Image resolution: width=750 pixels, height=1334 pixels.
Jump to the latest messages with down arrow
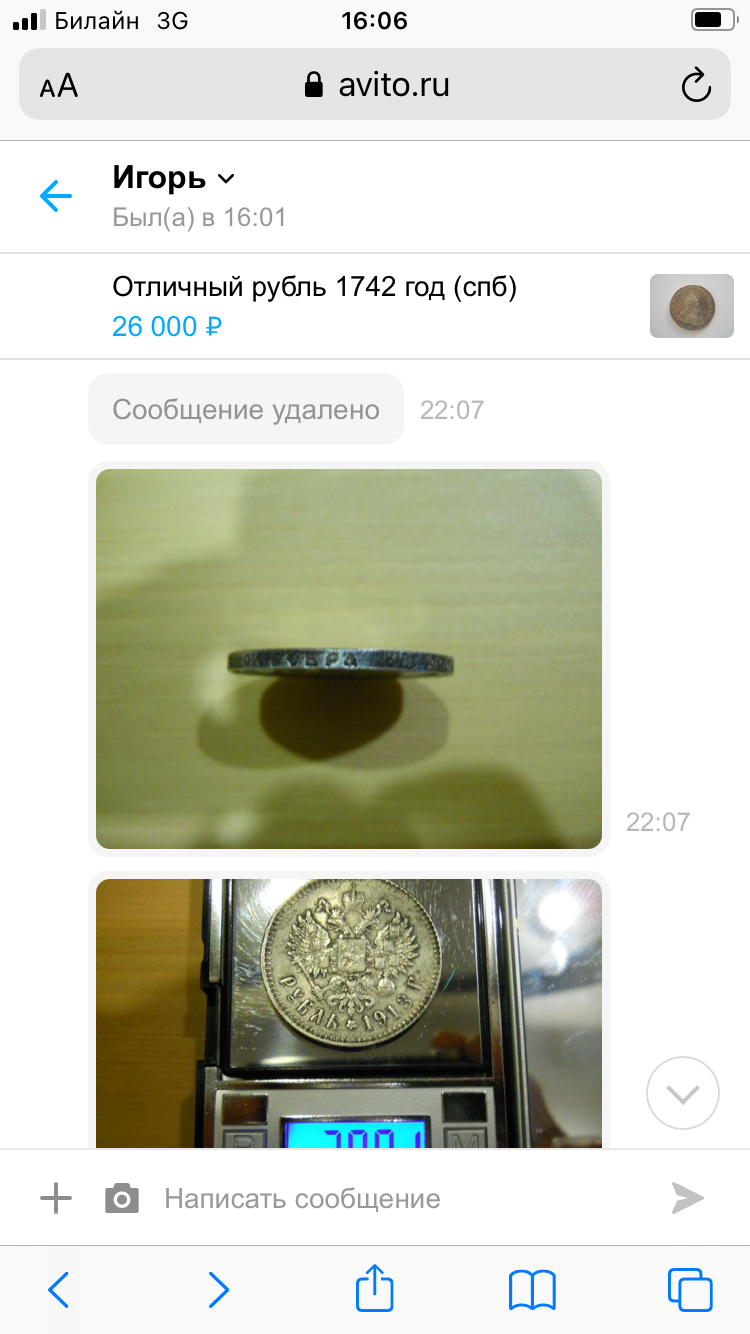coord(683,1093)
